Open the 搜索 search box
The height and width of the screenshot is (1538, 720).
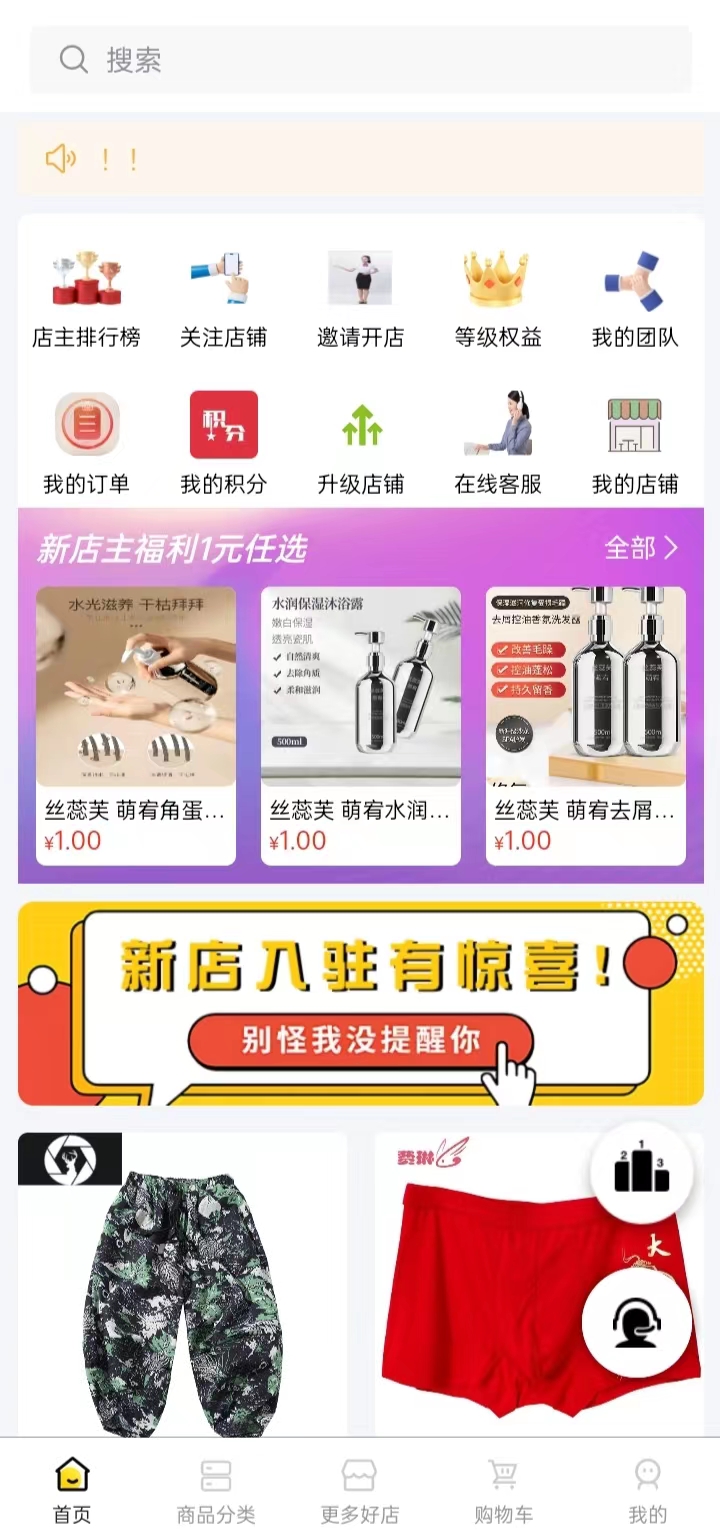tap(360, 60)
